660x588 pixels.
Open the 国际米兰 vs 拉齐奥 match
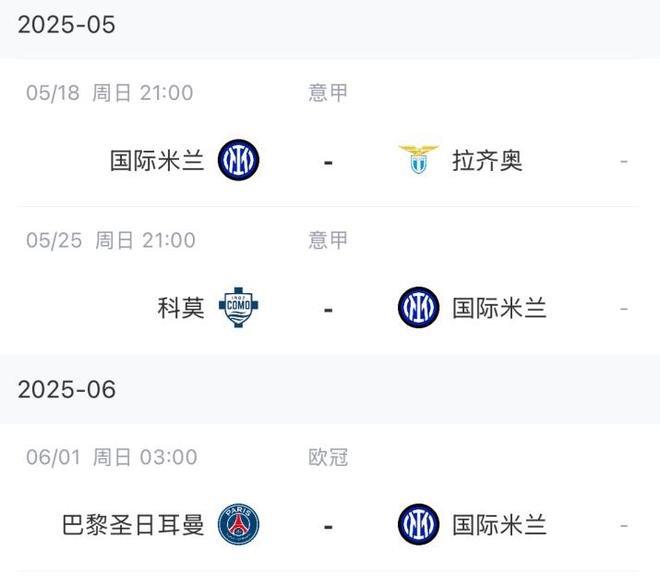click(328, 160)
